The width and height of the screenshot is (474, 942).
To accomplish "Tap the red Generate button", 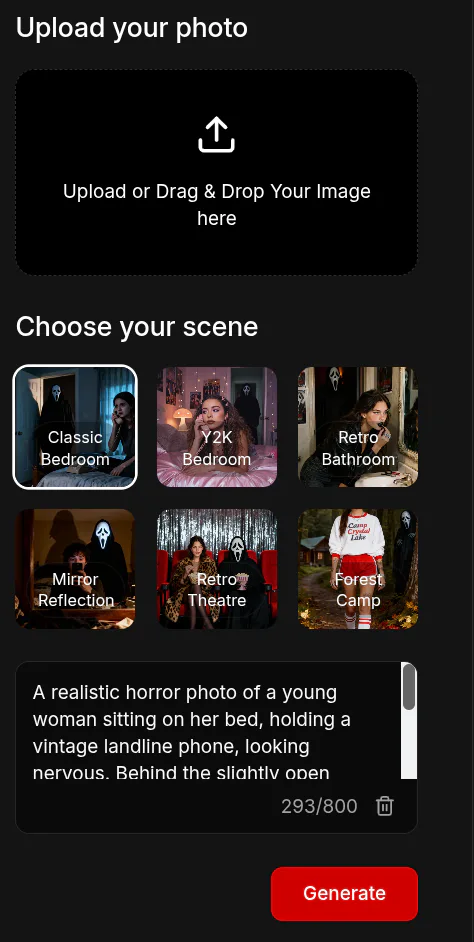I will (x=344, y=893).
